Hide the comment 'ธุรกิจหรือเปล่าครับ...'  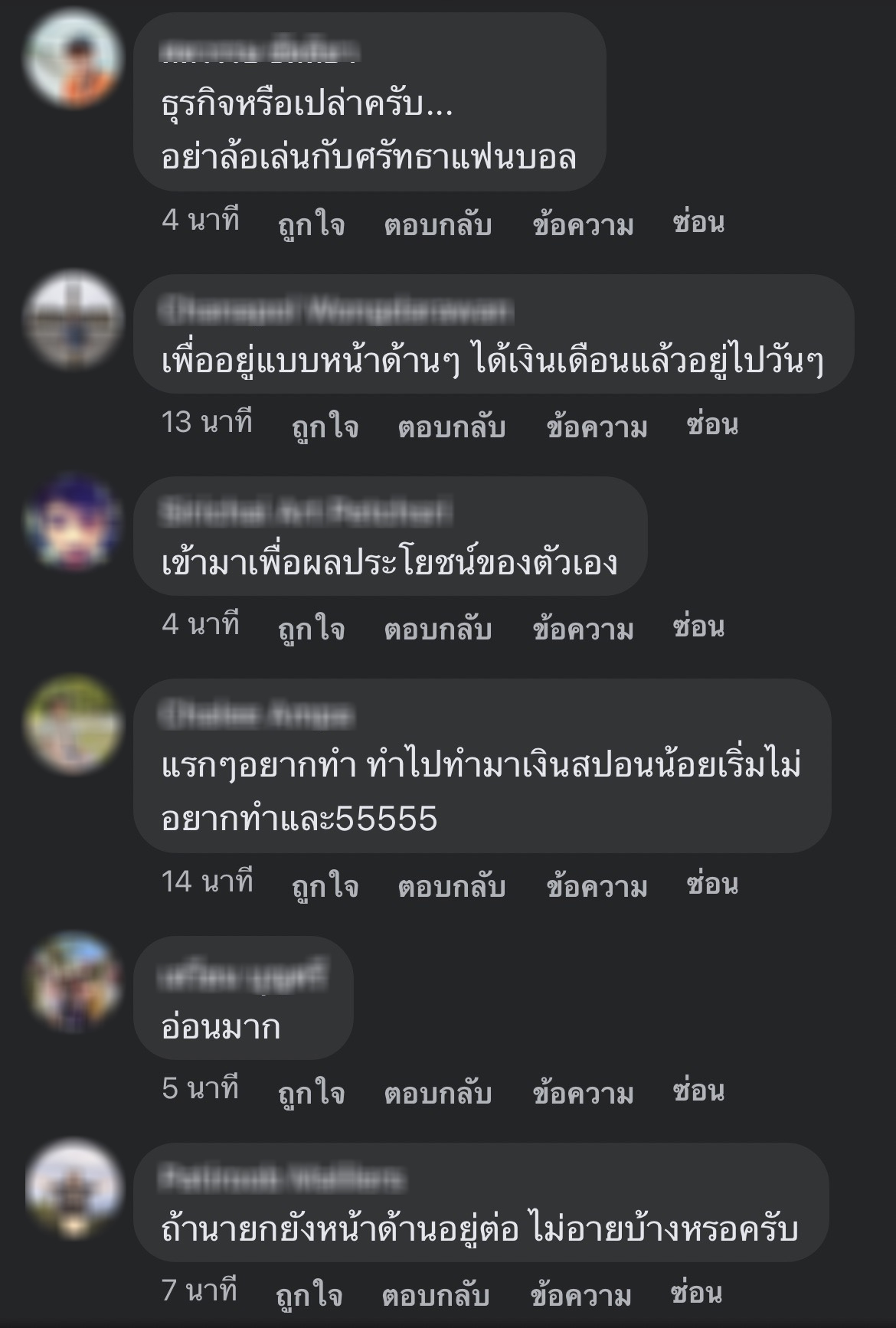(x=698, y=224)
